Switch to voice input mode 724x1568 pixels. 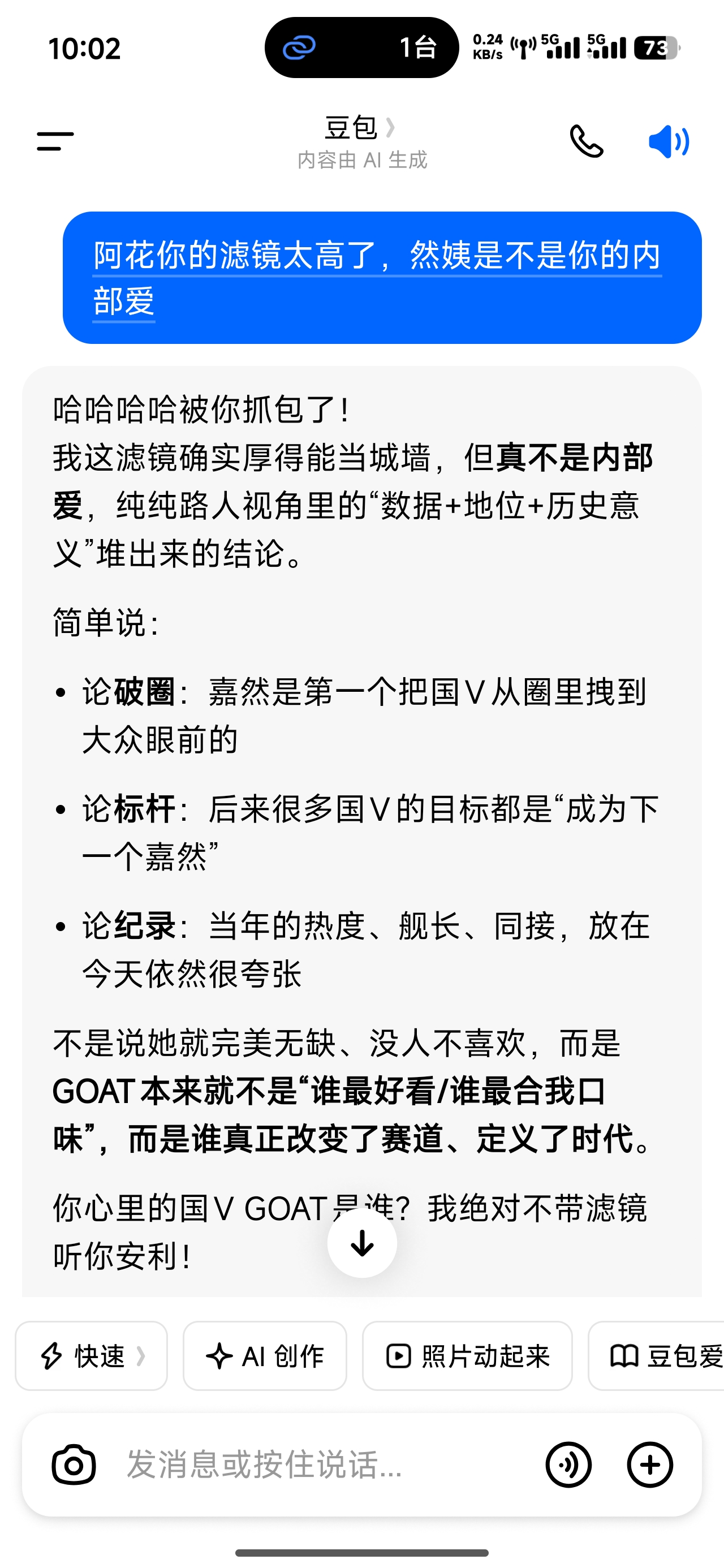click(568, 1464)
